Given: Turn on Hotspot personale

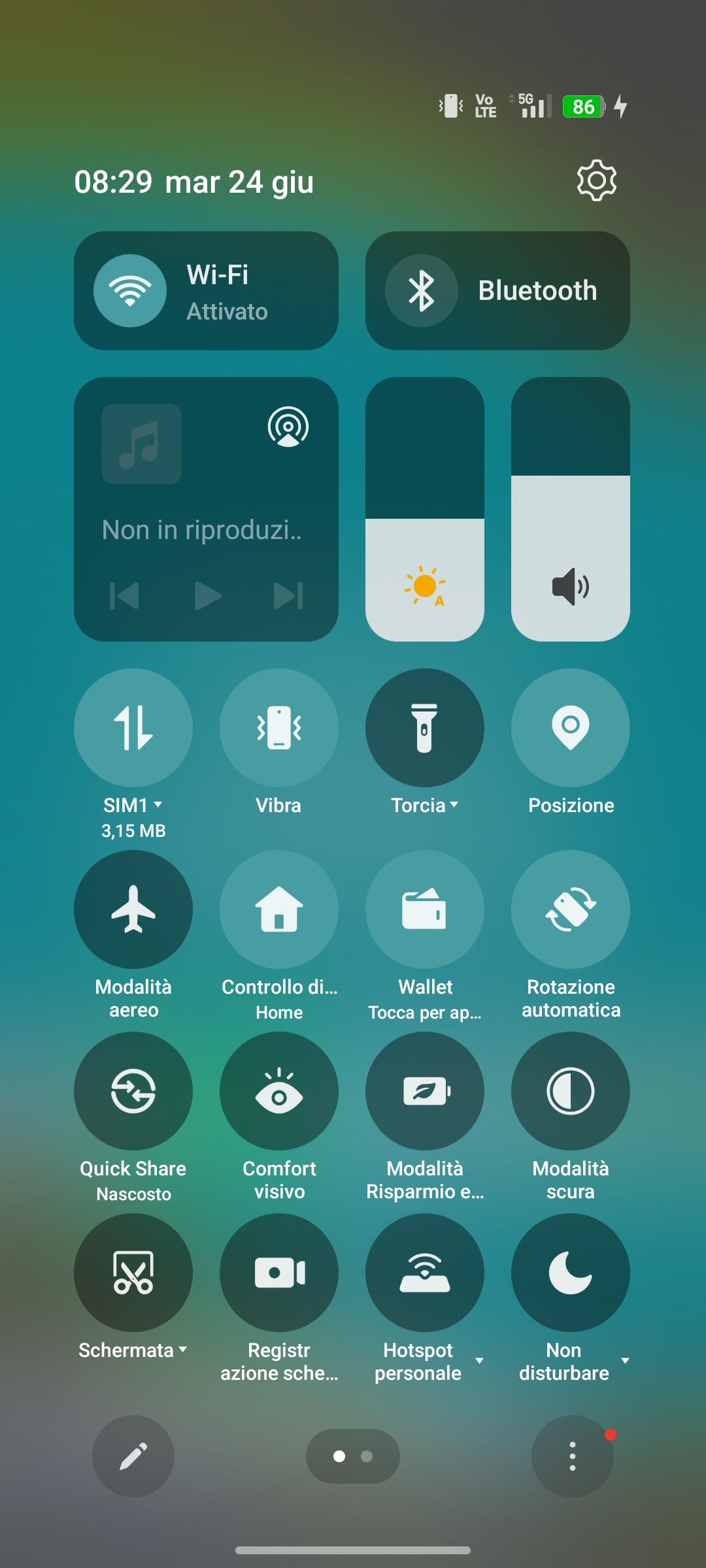Looking at the screenshot, I should 425,1273.
